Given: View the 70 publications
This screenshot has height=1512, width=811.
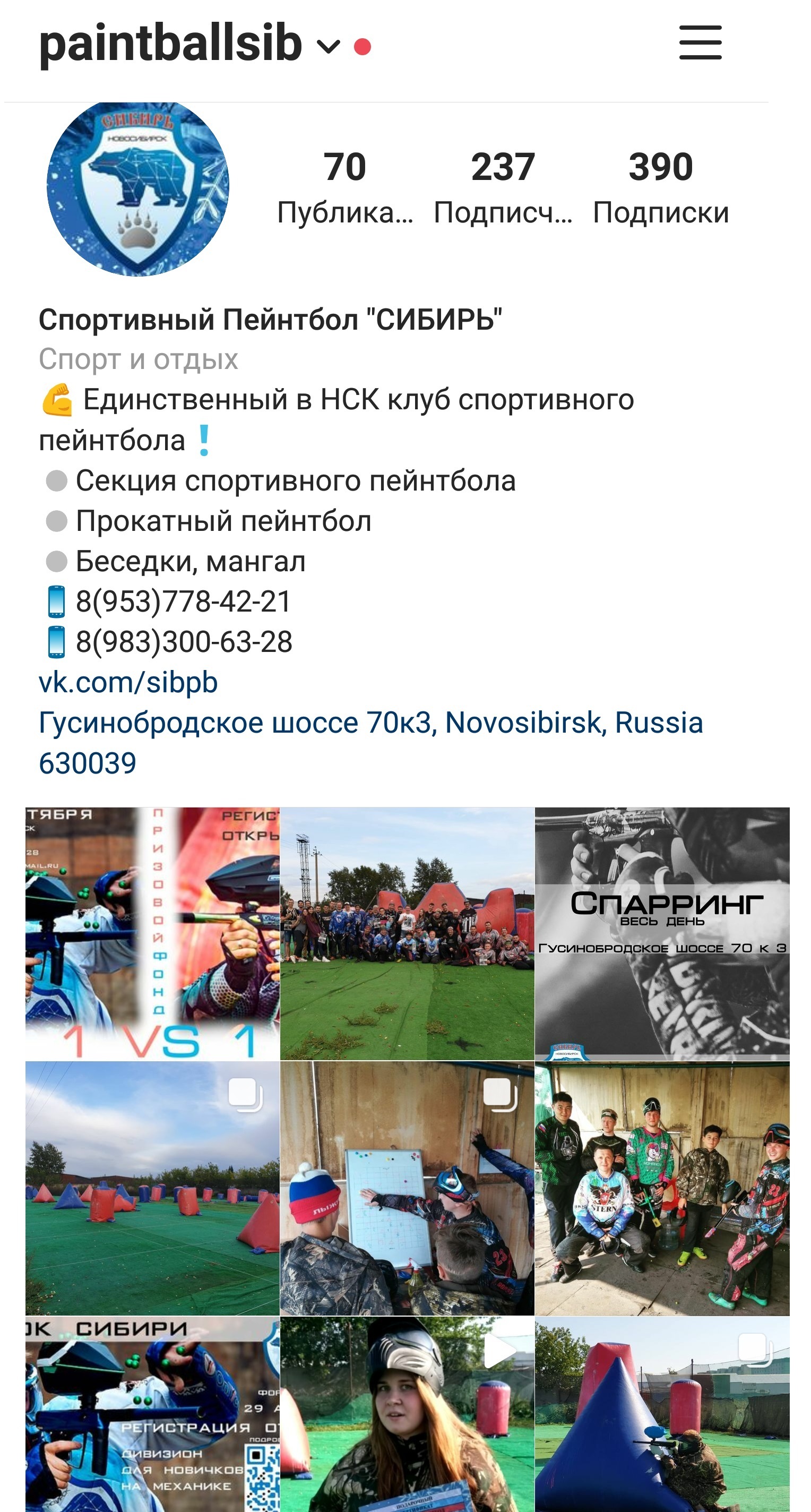Looking at the screenshot, I should [x=344, y=187].
